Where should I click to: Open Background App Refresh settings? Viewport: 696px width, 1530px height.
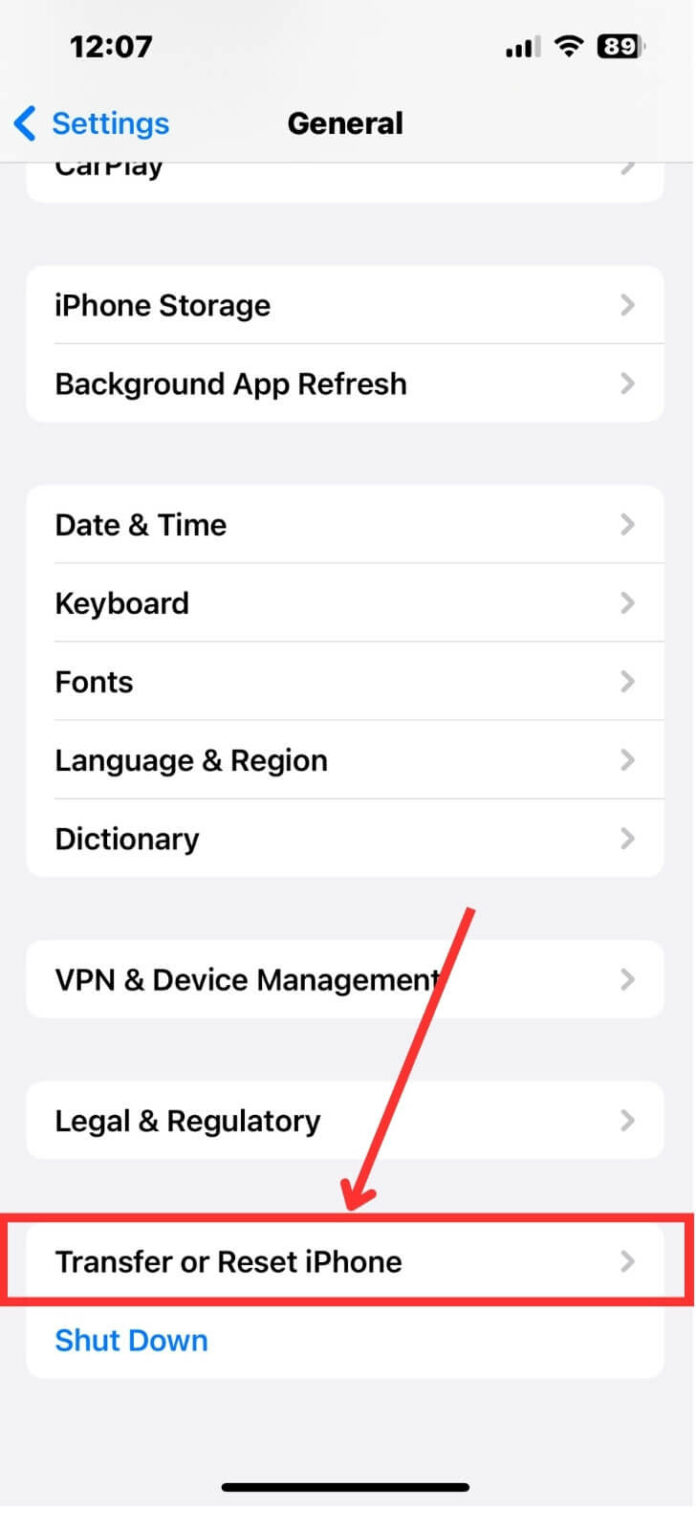click(344, 384)
